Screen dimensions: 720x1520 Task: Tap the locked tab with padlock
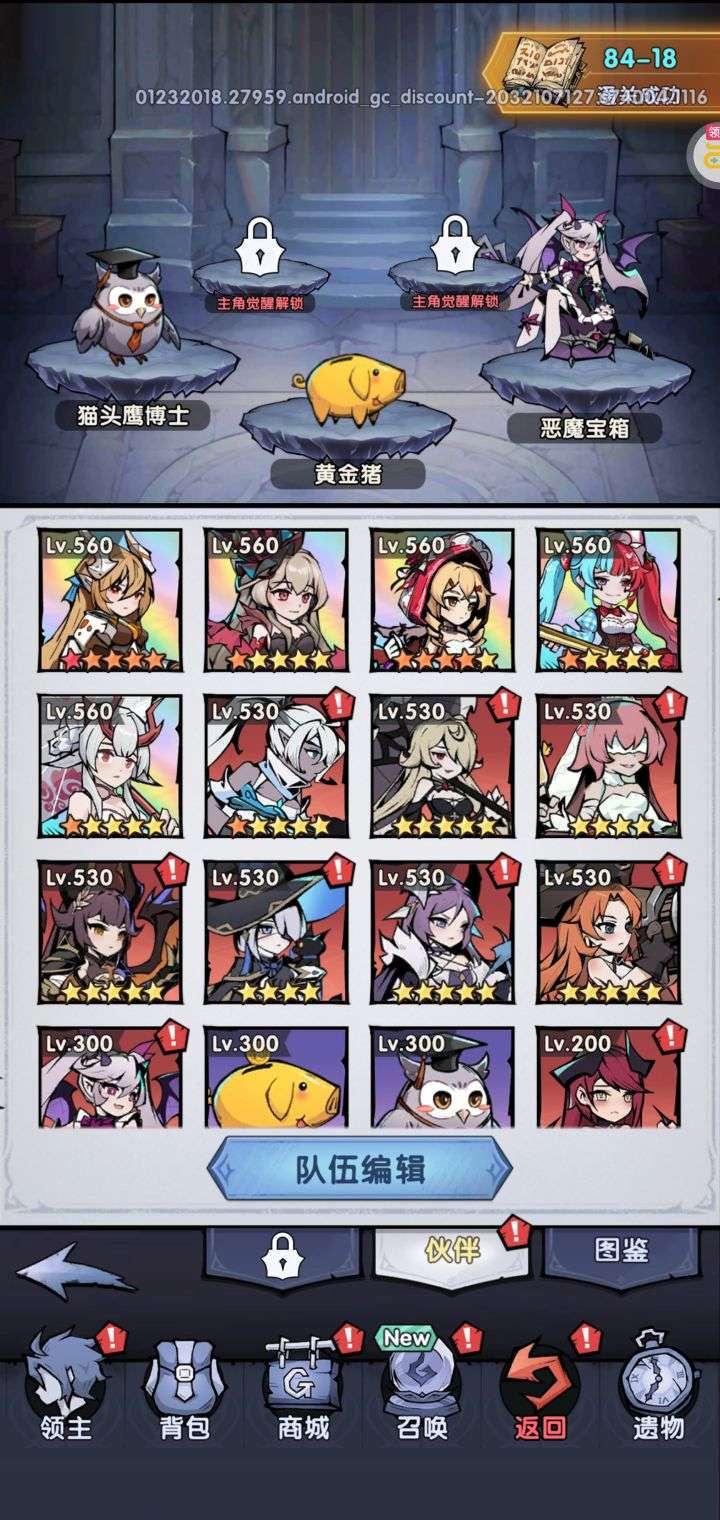[x=282, y=1256]
